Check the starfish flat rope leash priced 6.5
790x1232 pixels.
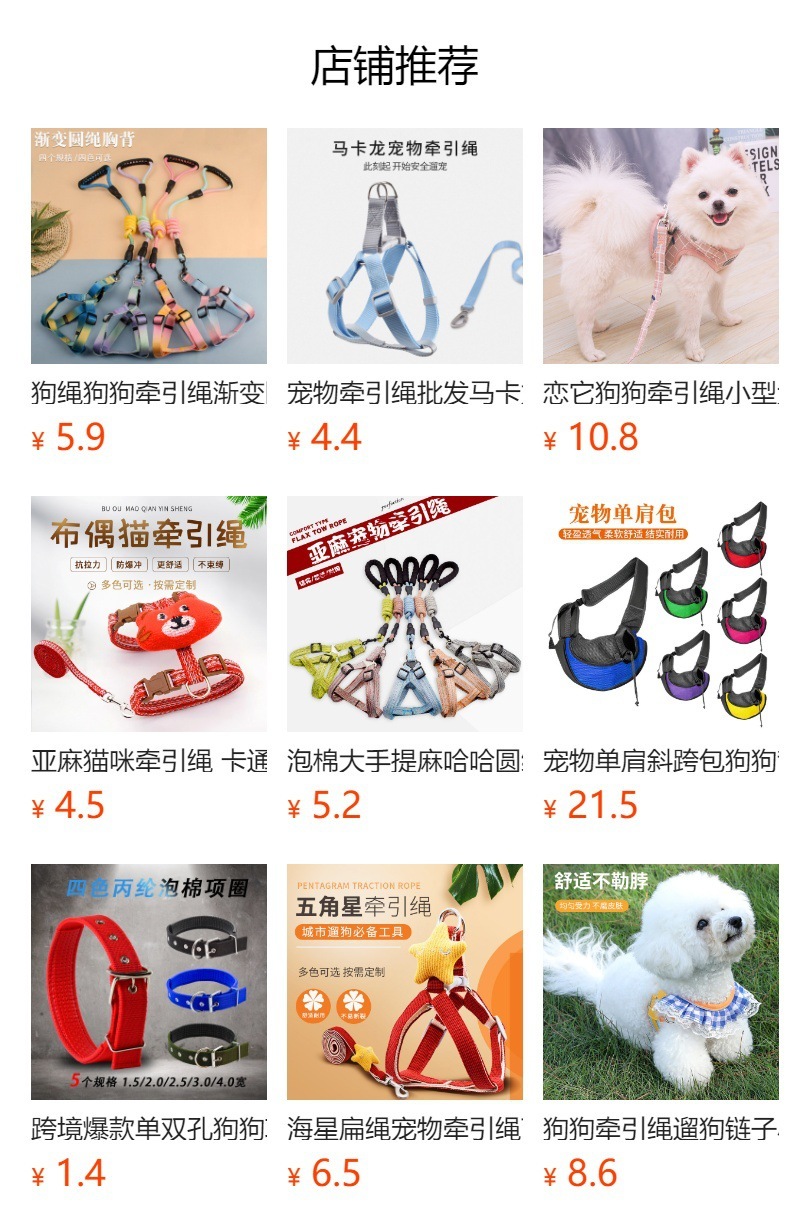click(404, 982)
